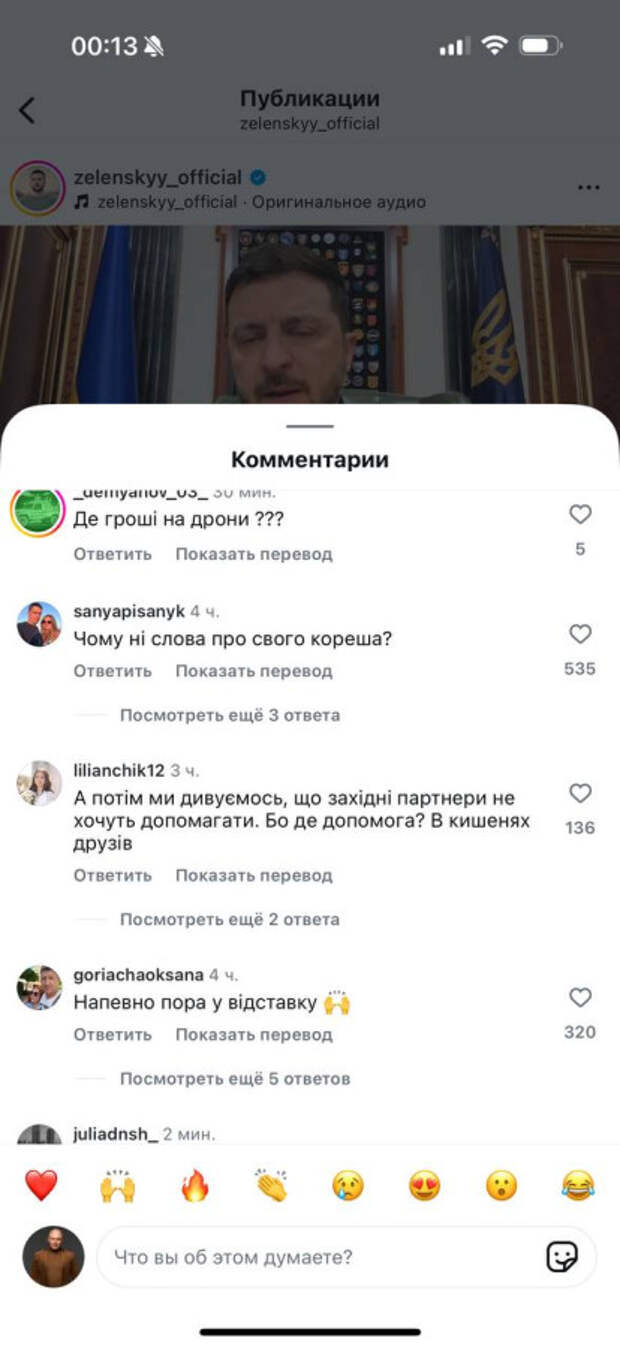620x1347 pixels.
Task: Insert the red heart emoji reaction
Action: tap(41, 1186)
